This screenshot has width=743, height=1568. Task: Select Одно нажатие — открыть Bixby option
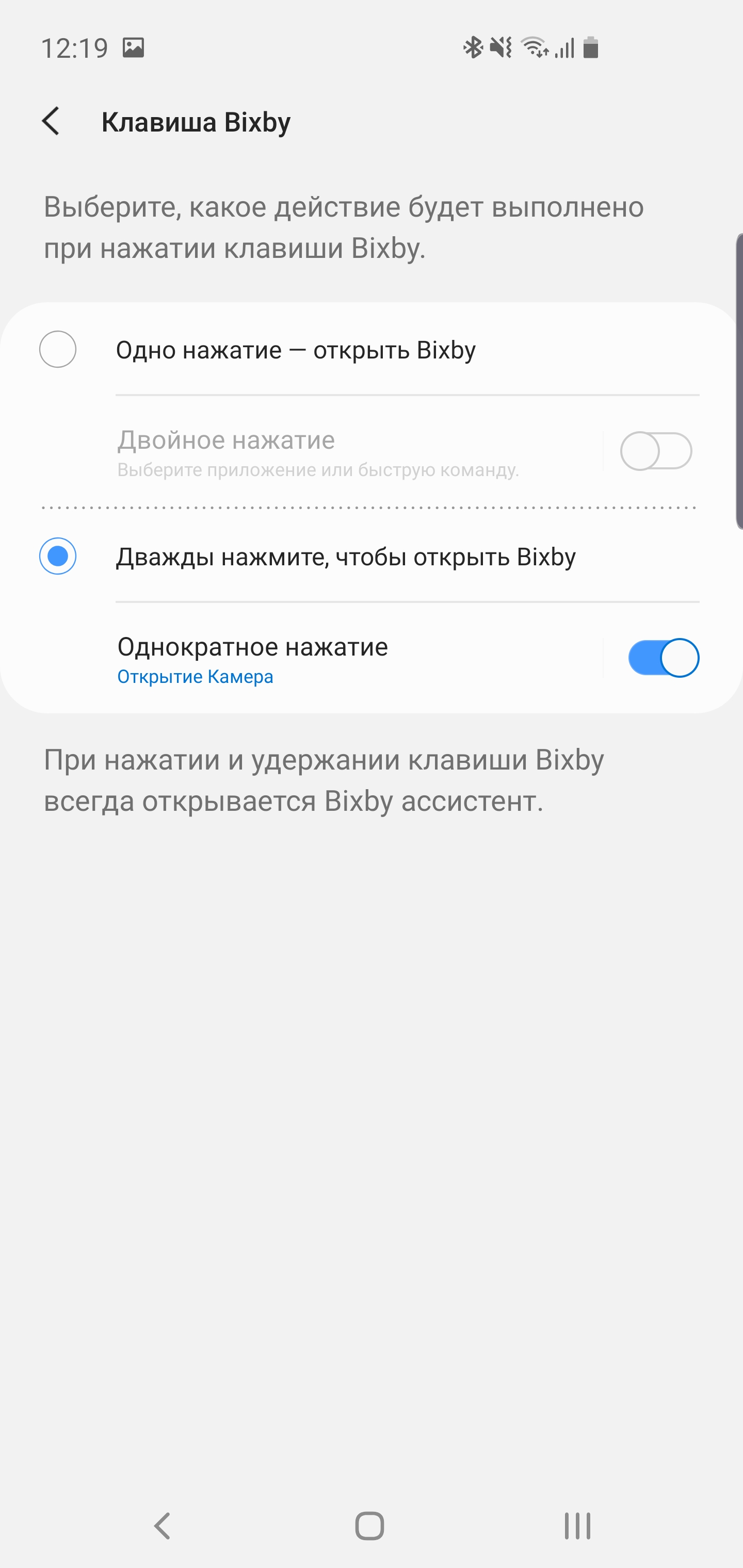(x=58, y=349)
